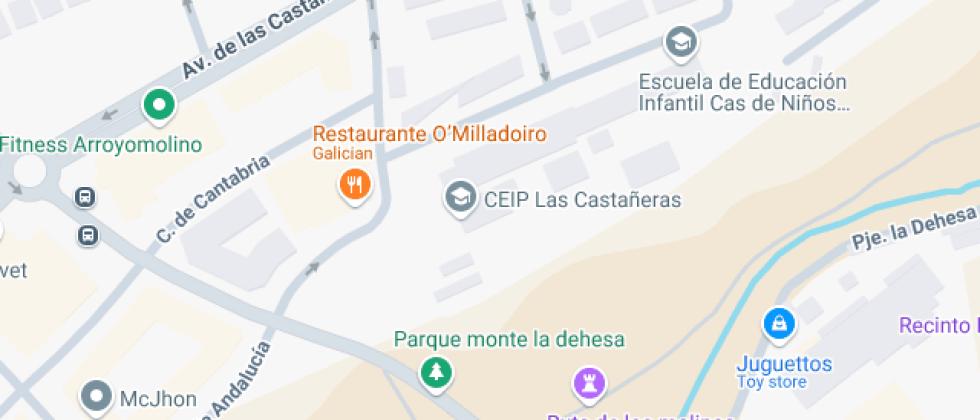Tap the Escuela de Educación Infantil marker
The width and height of the screenshot is (980, 420).
[x=681, y=43]
